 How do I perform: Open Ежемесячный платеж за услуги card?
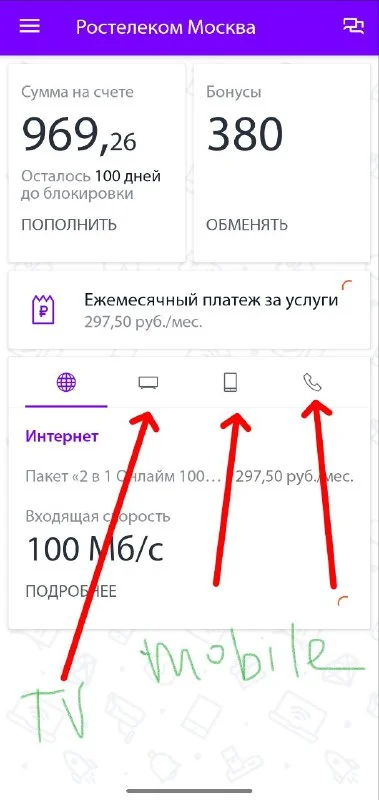tap(189, 310)
